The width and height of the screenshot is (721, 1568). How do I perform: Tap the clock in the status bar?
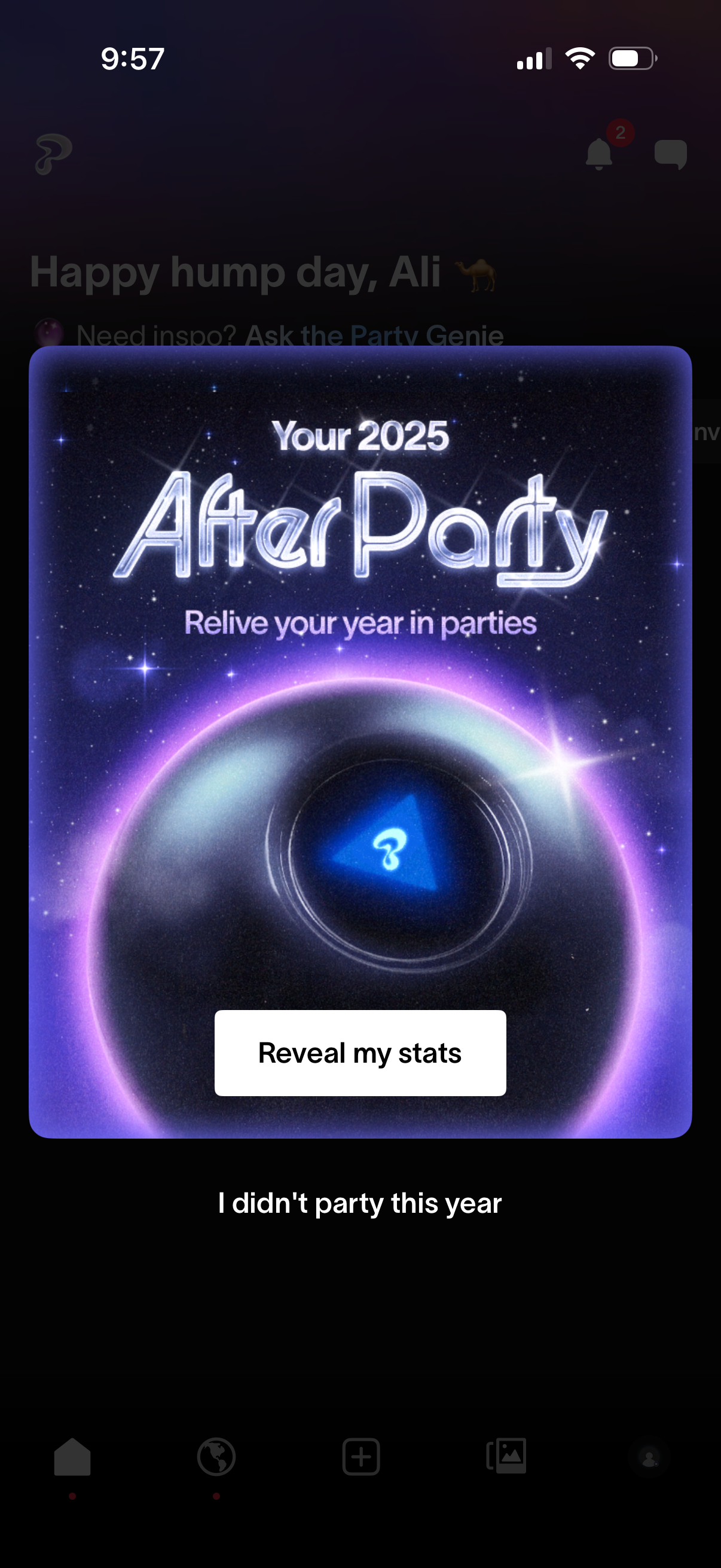[133, 58]
